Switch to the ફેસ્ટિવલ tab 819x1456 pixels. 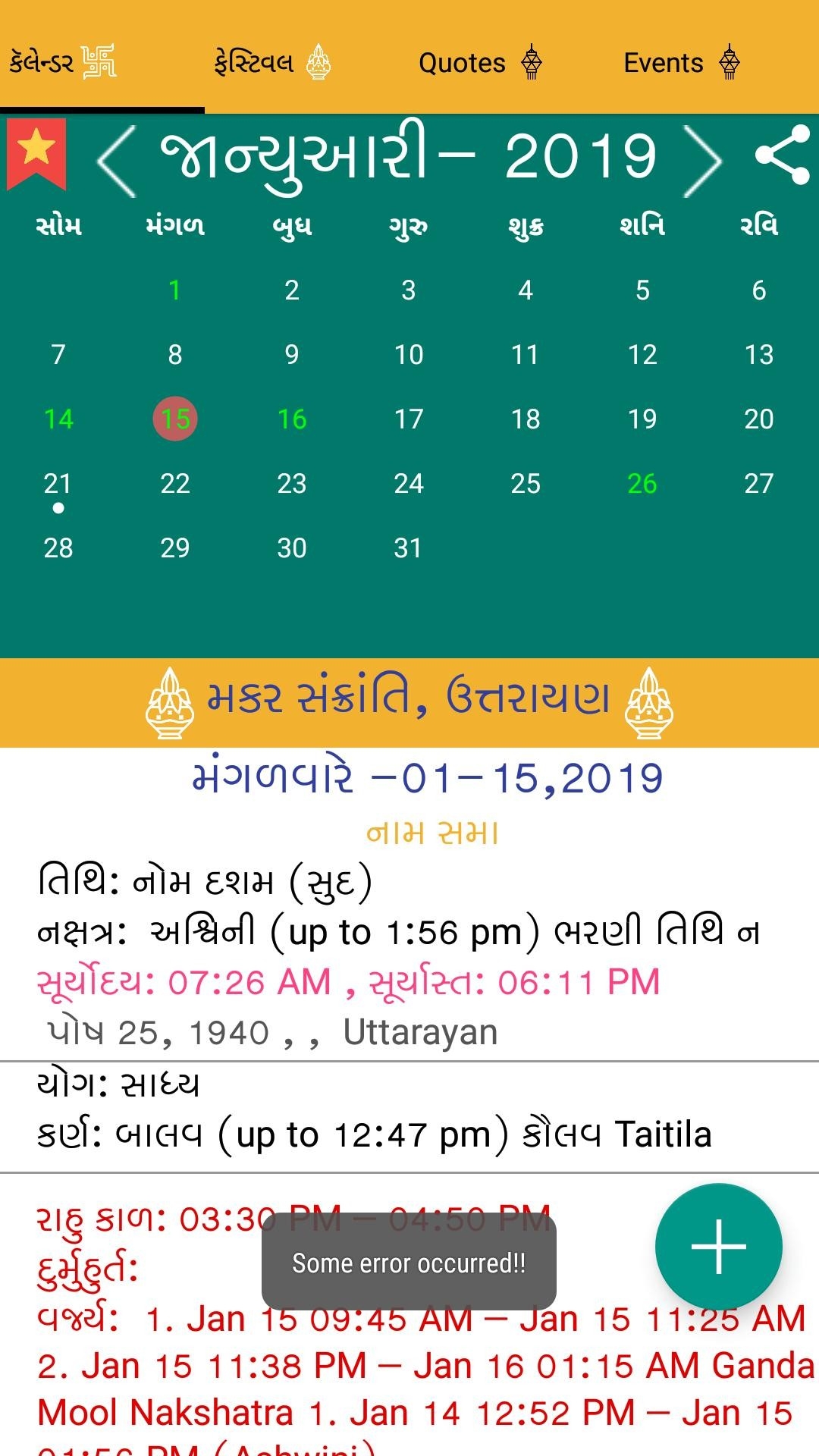point(273,62)
